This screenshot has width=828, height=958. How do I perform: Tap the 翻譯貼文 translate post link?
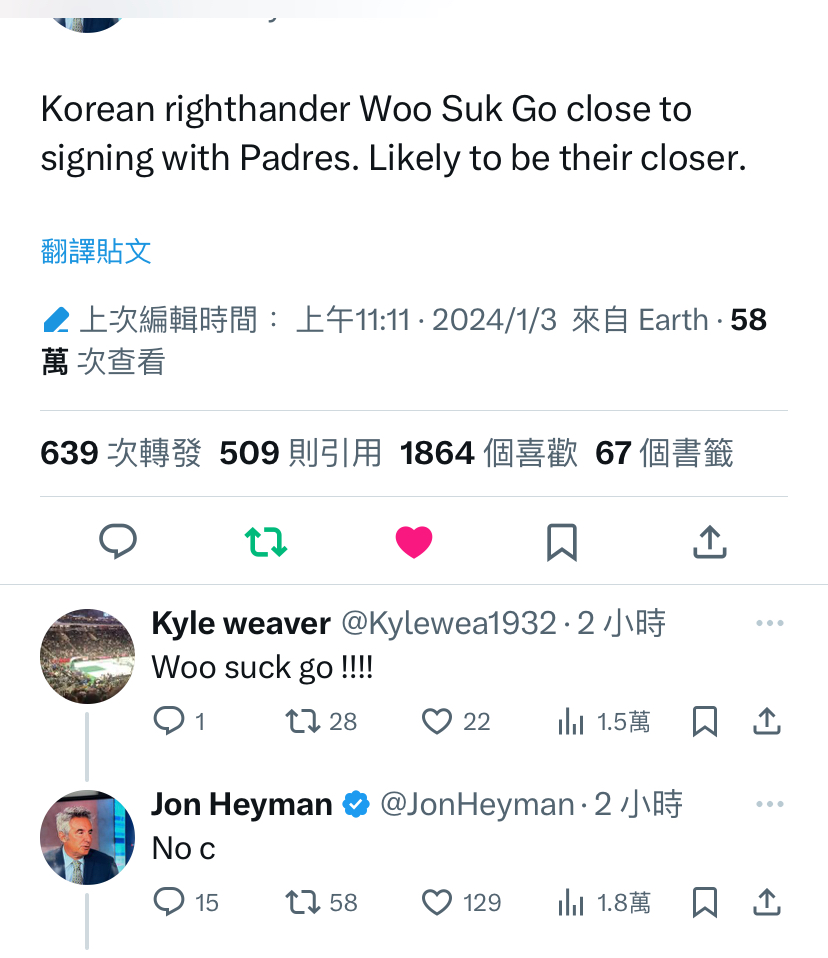point(96,251)
